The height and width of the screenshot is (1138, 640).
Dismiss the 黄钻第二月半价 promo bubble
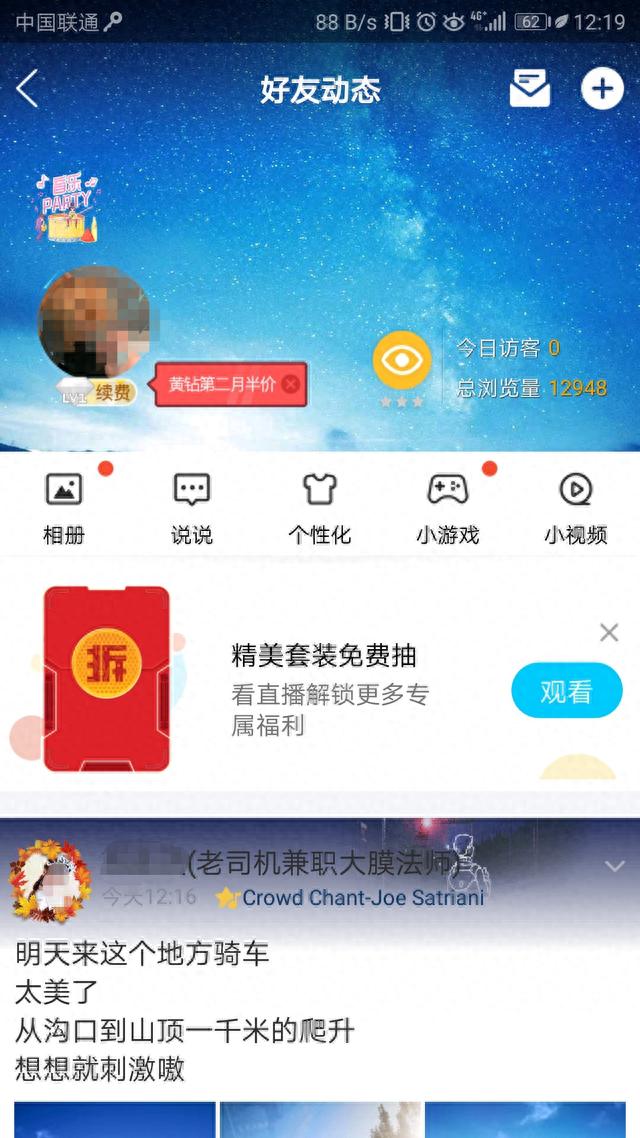290,384
